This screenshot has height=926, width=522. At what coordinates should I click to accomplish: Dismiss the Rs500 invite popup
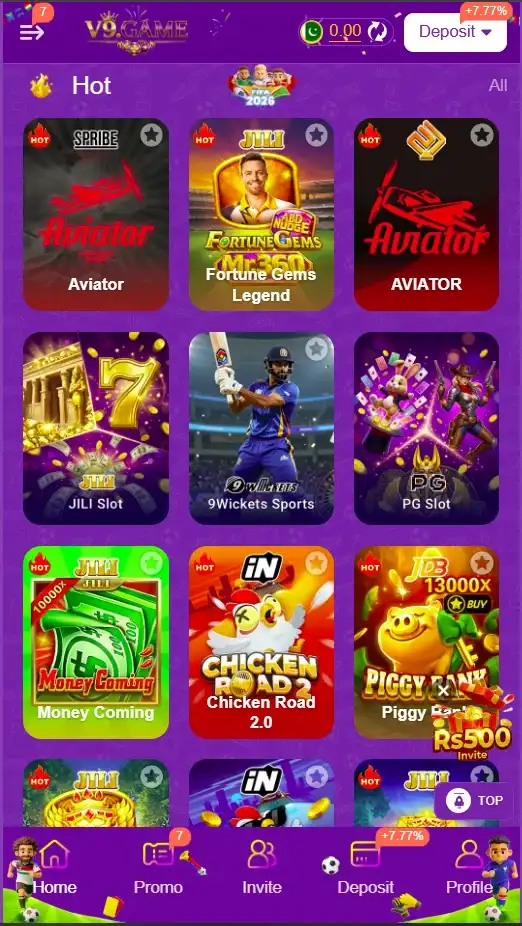(x=443, y=690)
